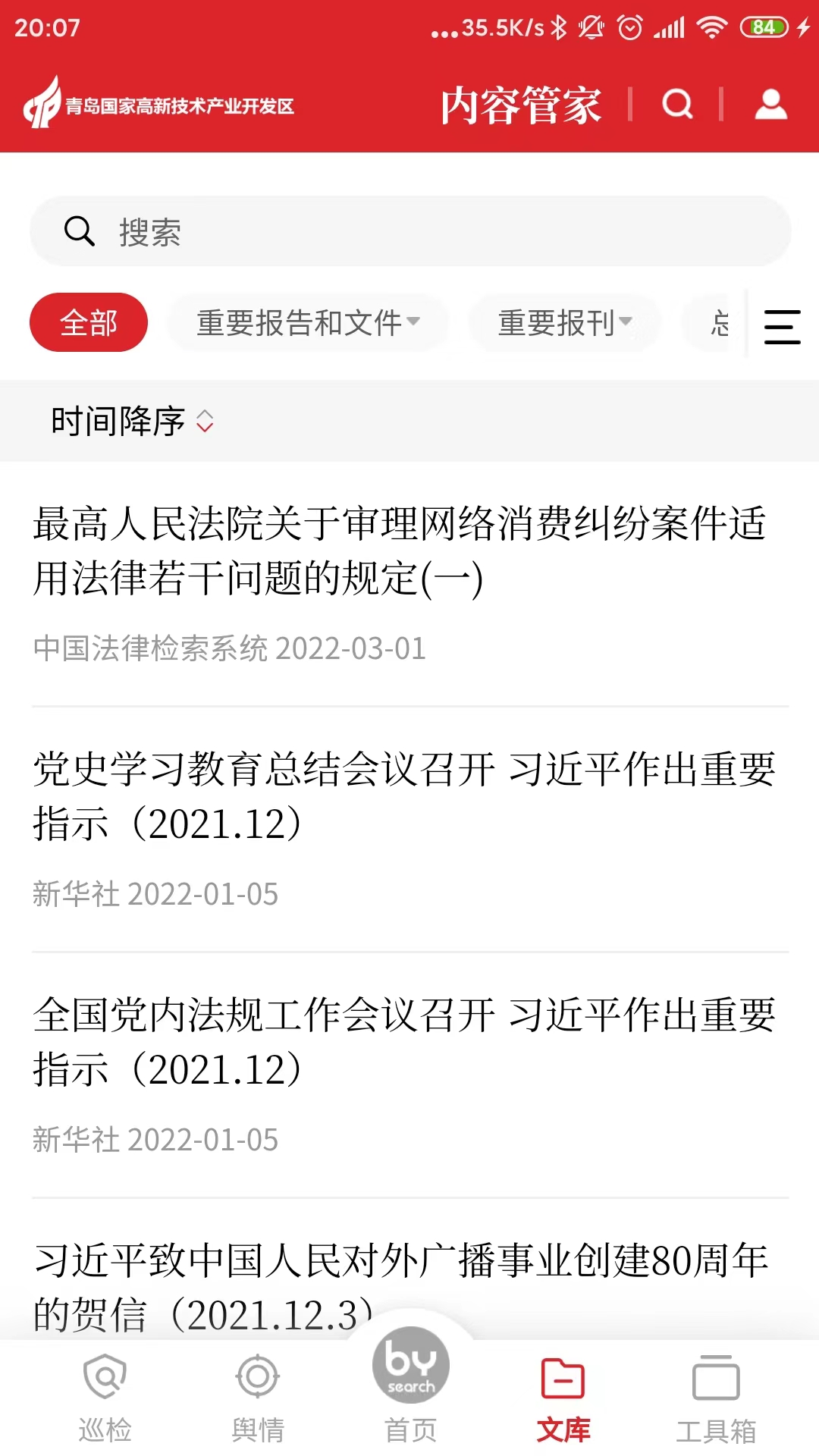
Task: Expand the 重要报告和文件 dropdown
Action: click(x=308, y=323)
